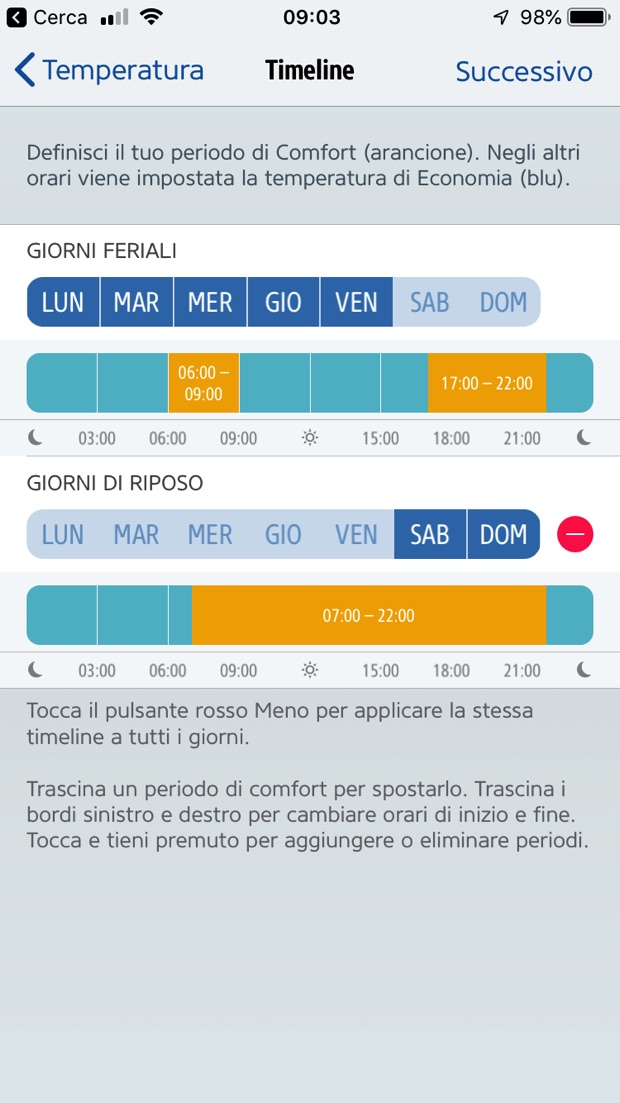Add MER to Giorni di Riposo
The width and height of the screenshot is (620, 1103).
coord(210,535)
